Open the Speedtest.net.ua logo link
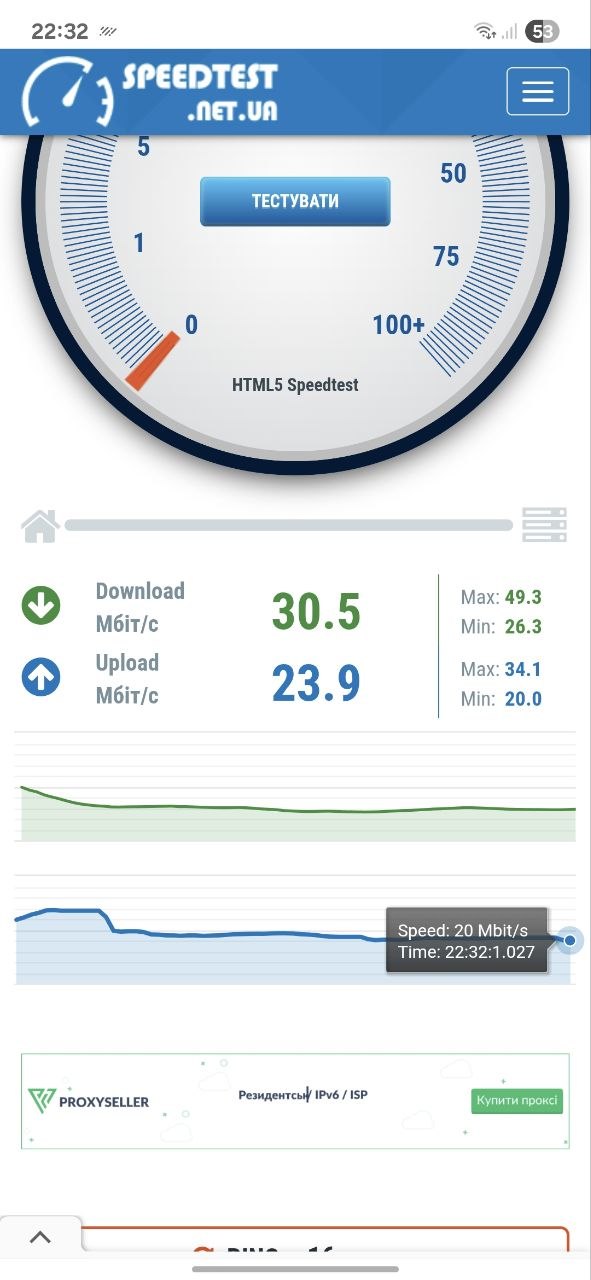The height and width of the screenshot is (1280, 591). point(150,92)
